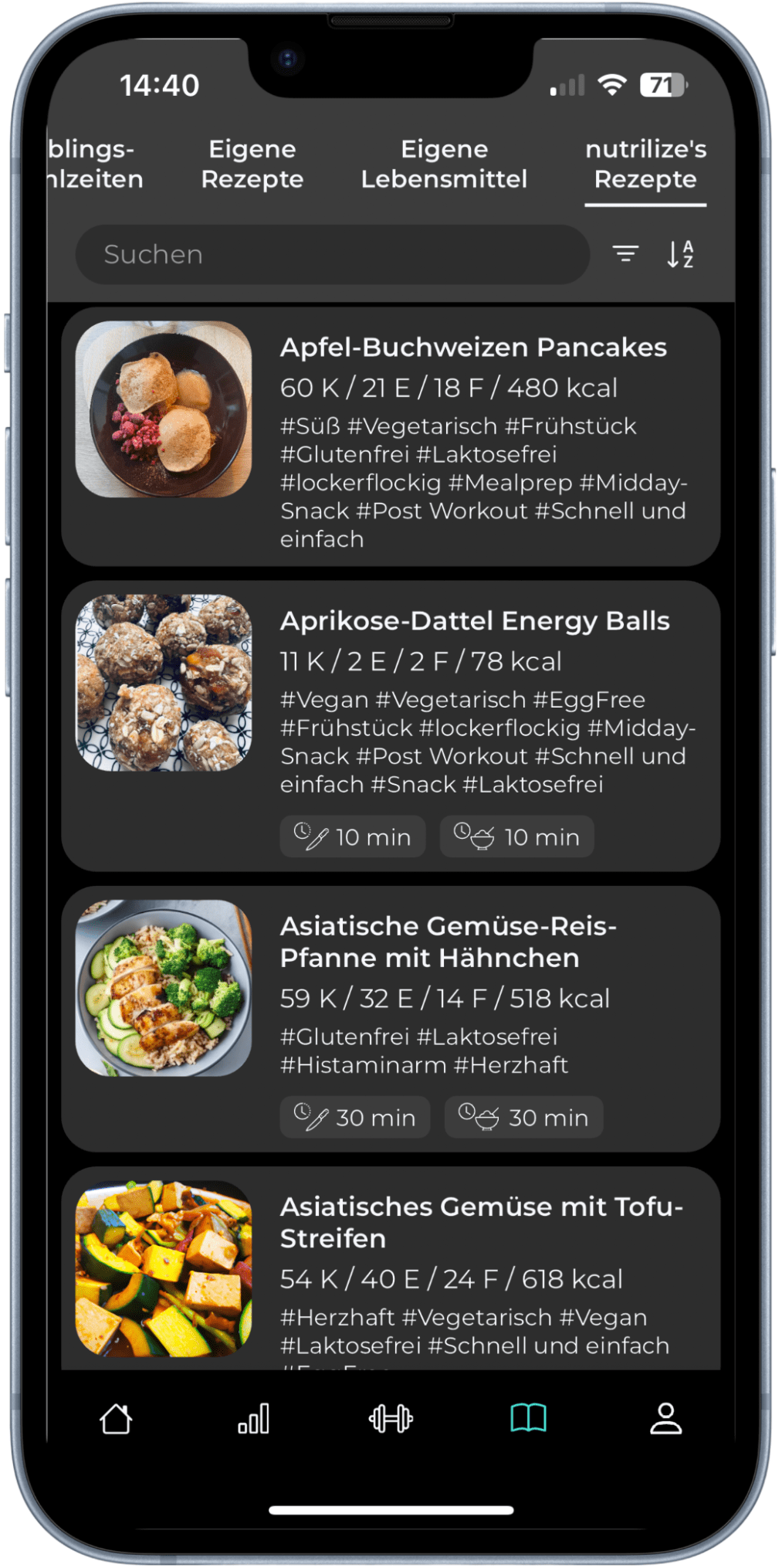Switch to Eigene Lebensmittel tab
This screenshot has width=782, height=1568.
(444, 164)
